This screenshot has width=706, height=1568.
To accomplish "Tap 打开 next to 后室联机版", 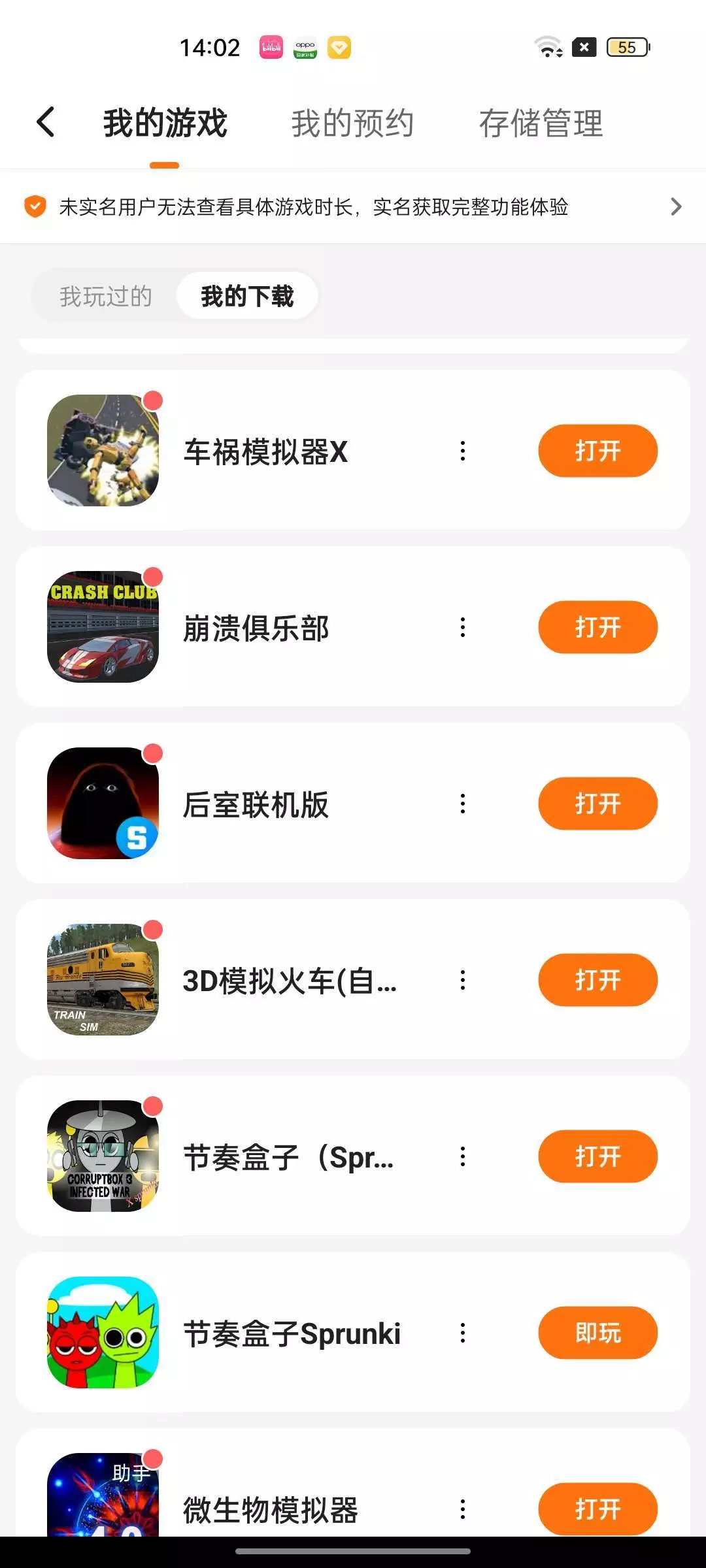I will (597, 804).
